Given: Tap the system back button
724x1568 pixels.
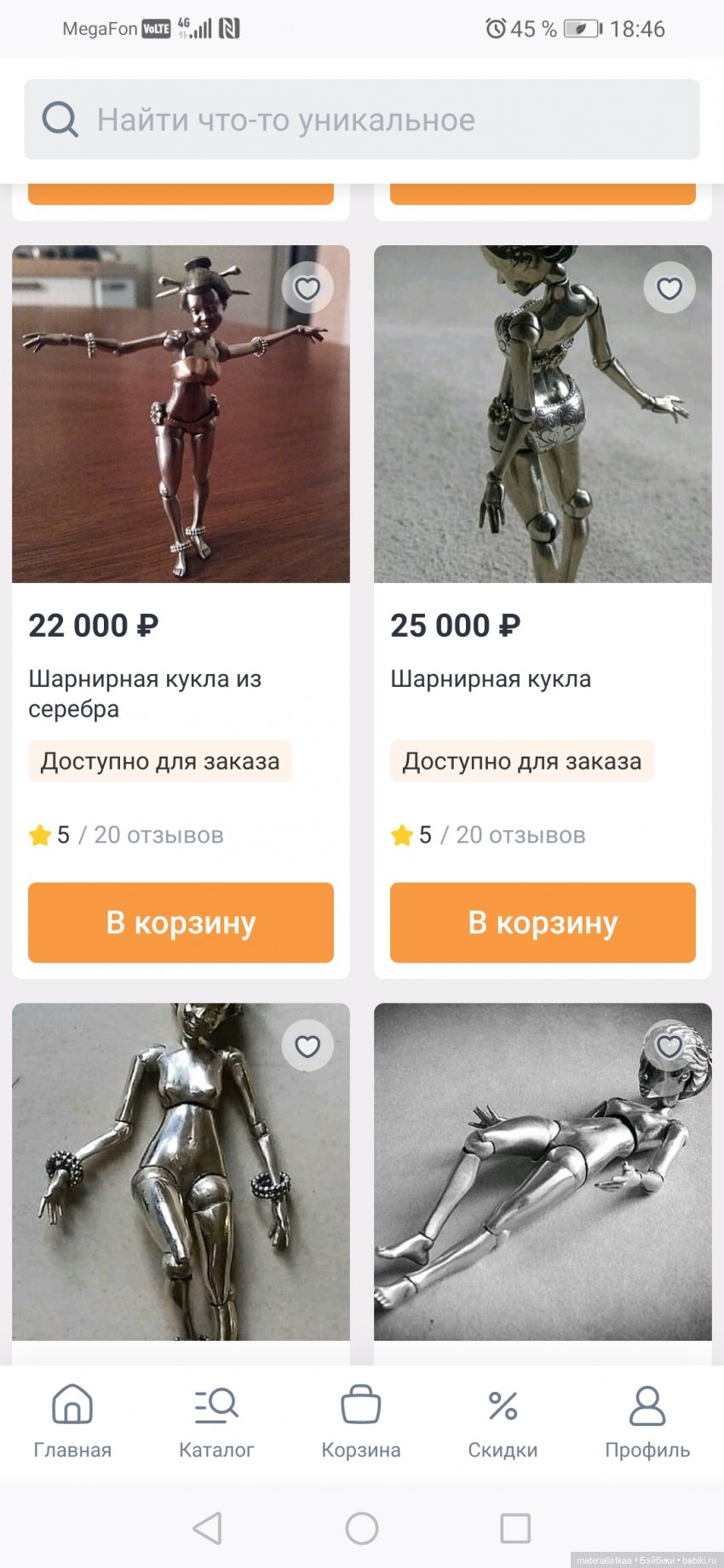Looking at the screenshot, I should (x=207, y=1528).
